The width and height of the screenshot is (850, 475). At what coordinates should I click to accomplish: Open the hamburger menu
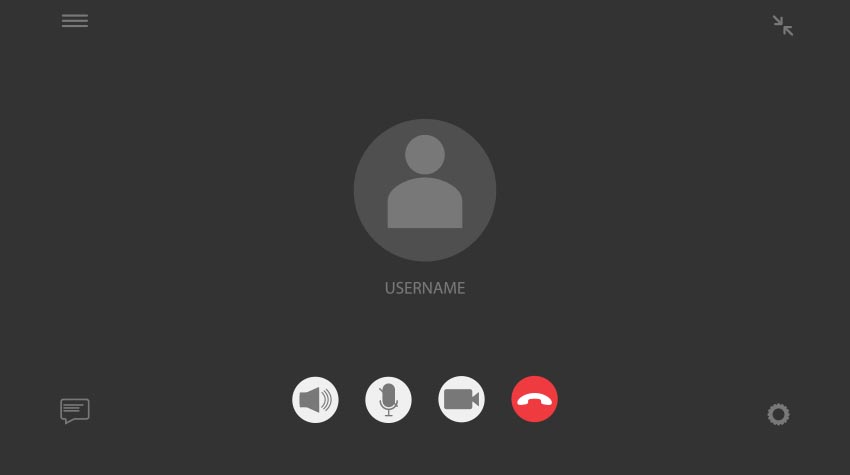coord(75,21)
